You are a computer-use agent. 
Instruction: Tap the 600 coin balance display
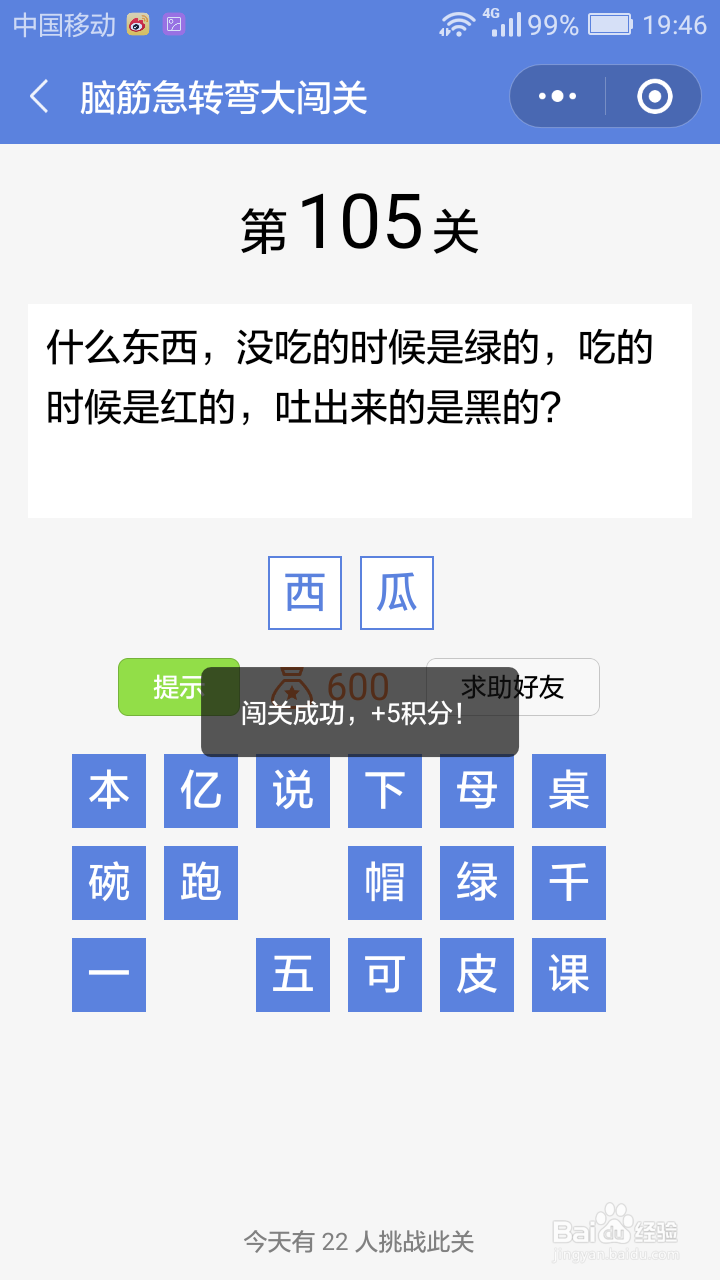pos(360,687)
